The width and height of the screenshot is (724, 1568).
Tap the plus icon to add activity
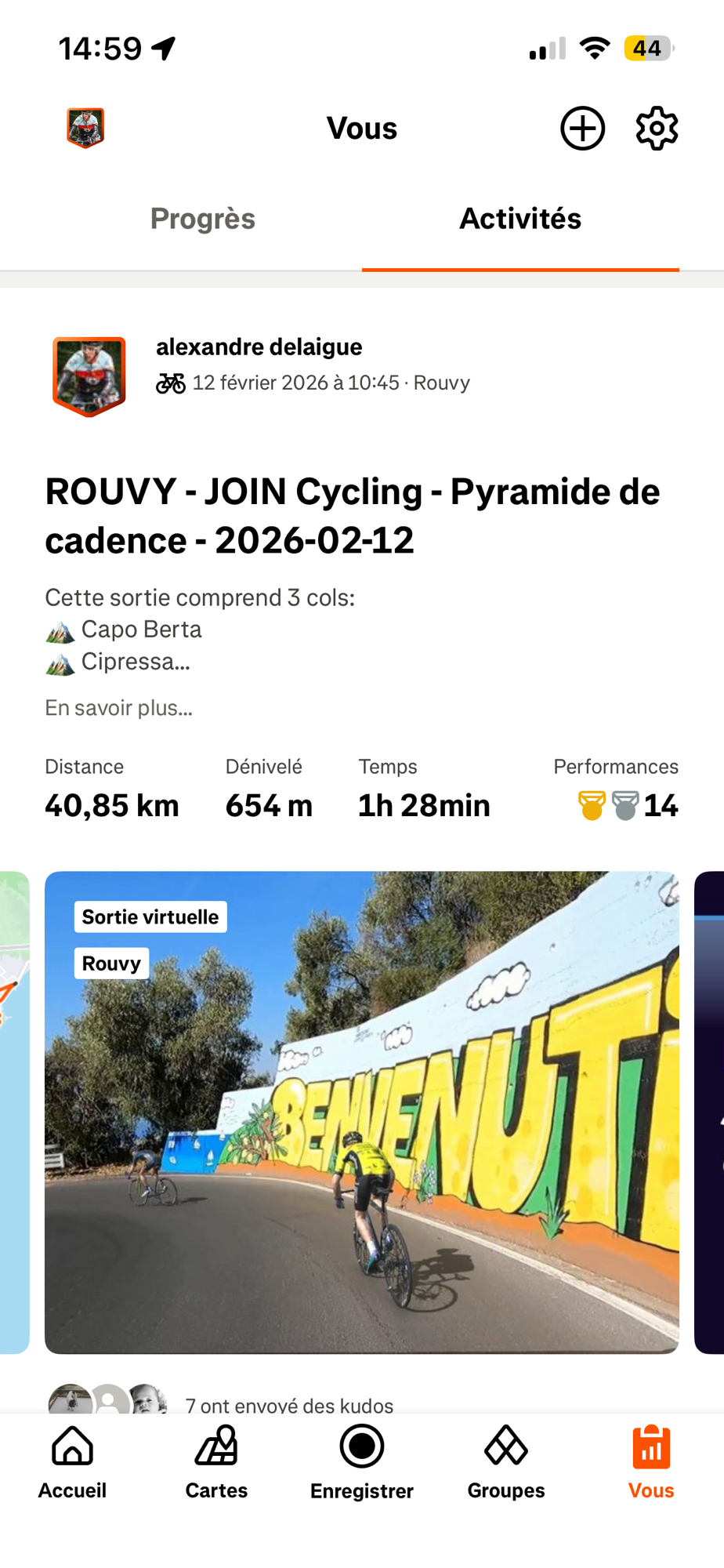(x=582, y=128)
